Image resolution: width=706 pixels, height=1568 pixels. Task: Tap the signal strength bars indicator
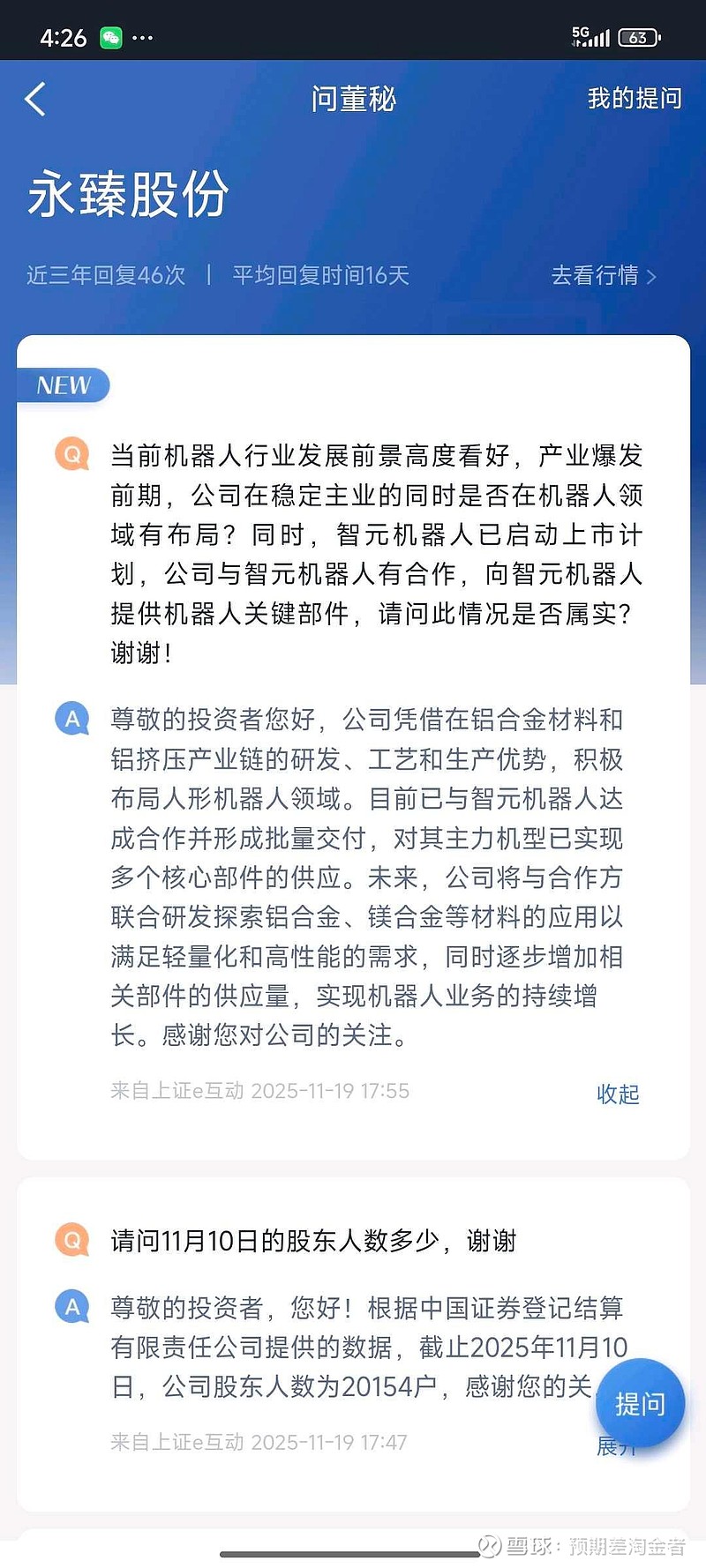click(599, 37)
